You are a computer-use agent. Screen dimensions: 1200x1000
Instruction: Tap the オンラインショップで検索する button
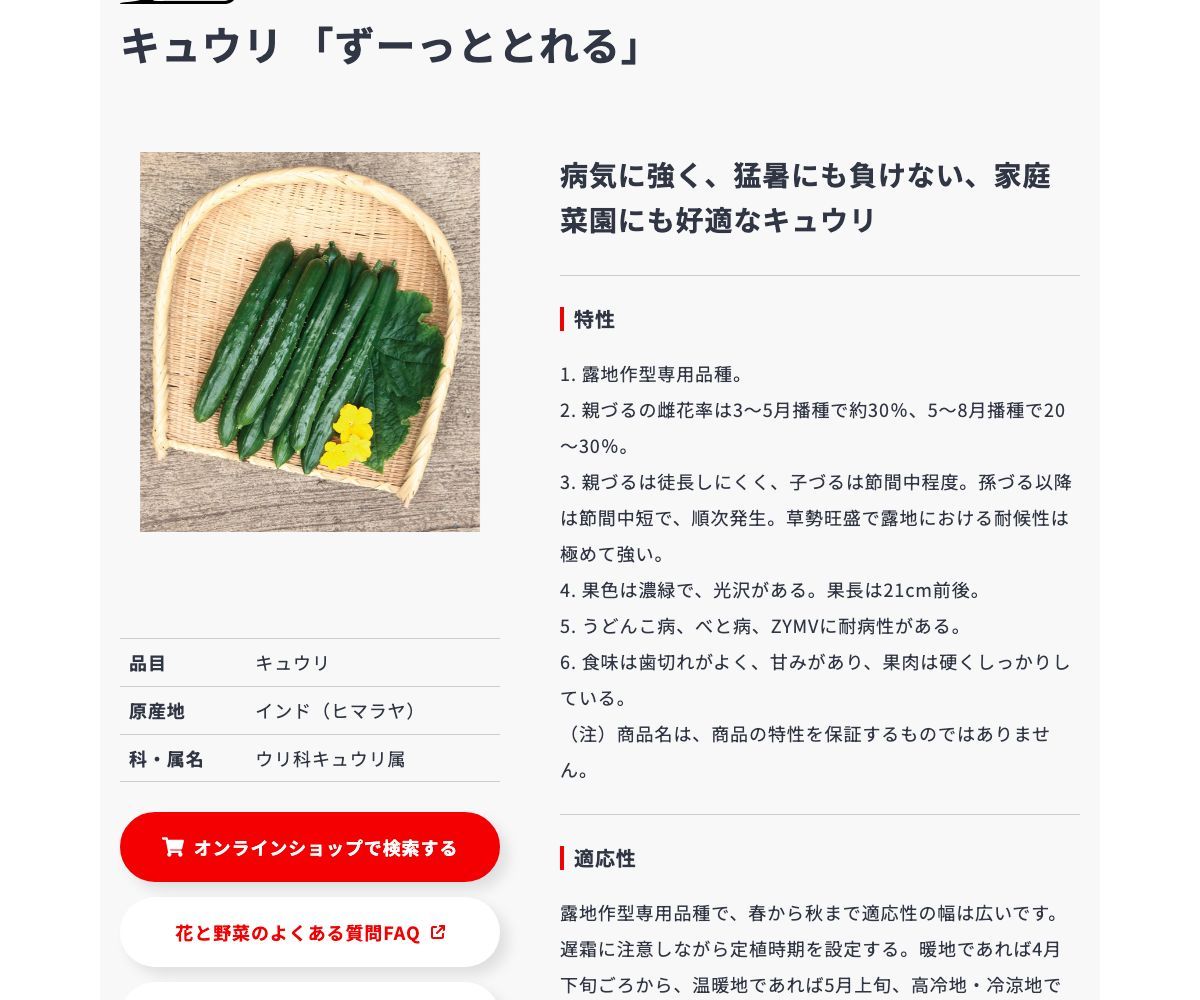click(310, 847)
